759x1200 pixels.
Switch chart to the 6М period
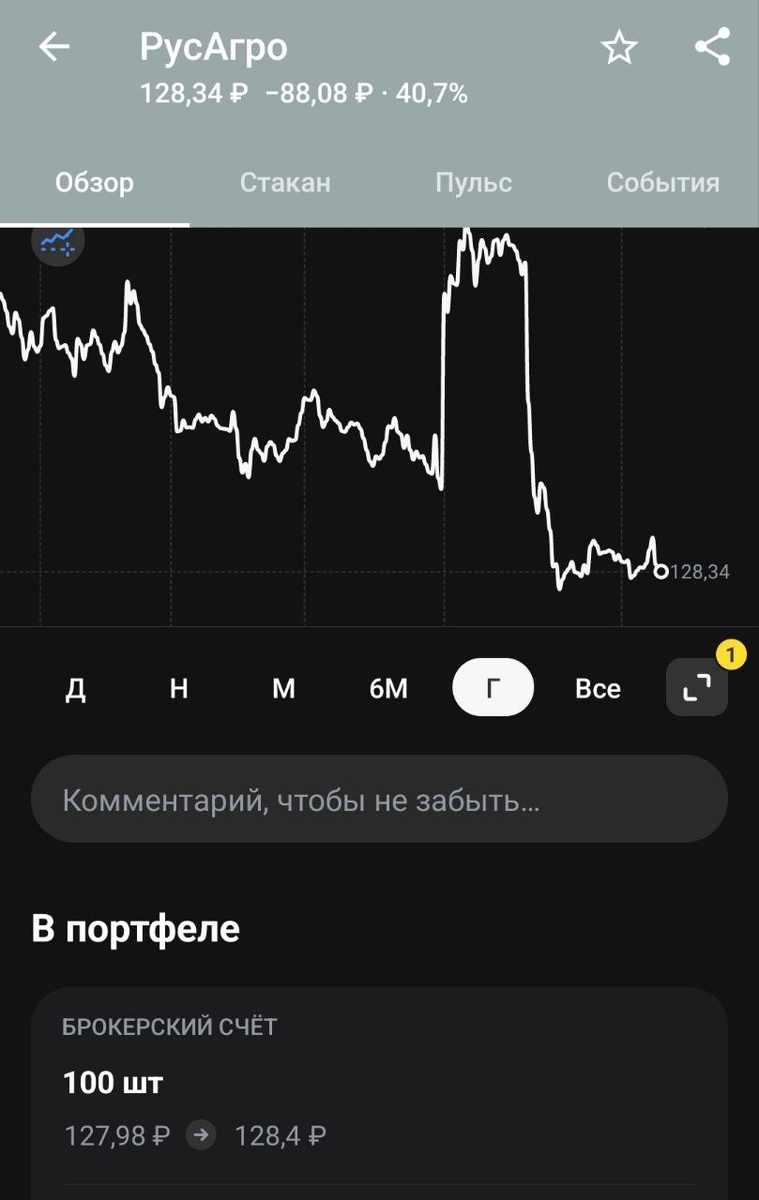(388, 689)
